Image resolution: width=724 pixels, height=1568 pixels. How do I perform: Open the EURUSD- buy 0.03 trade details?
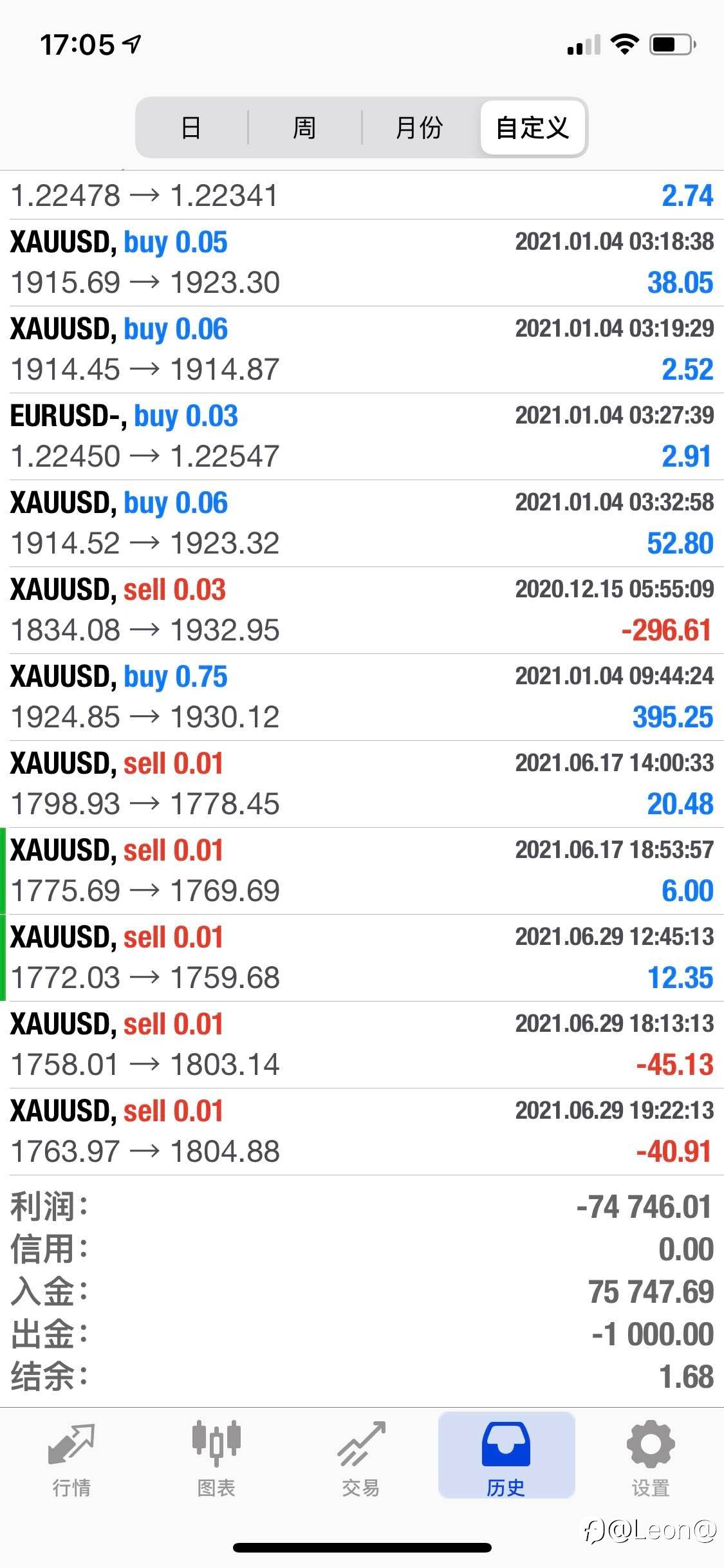[362, 436]
